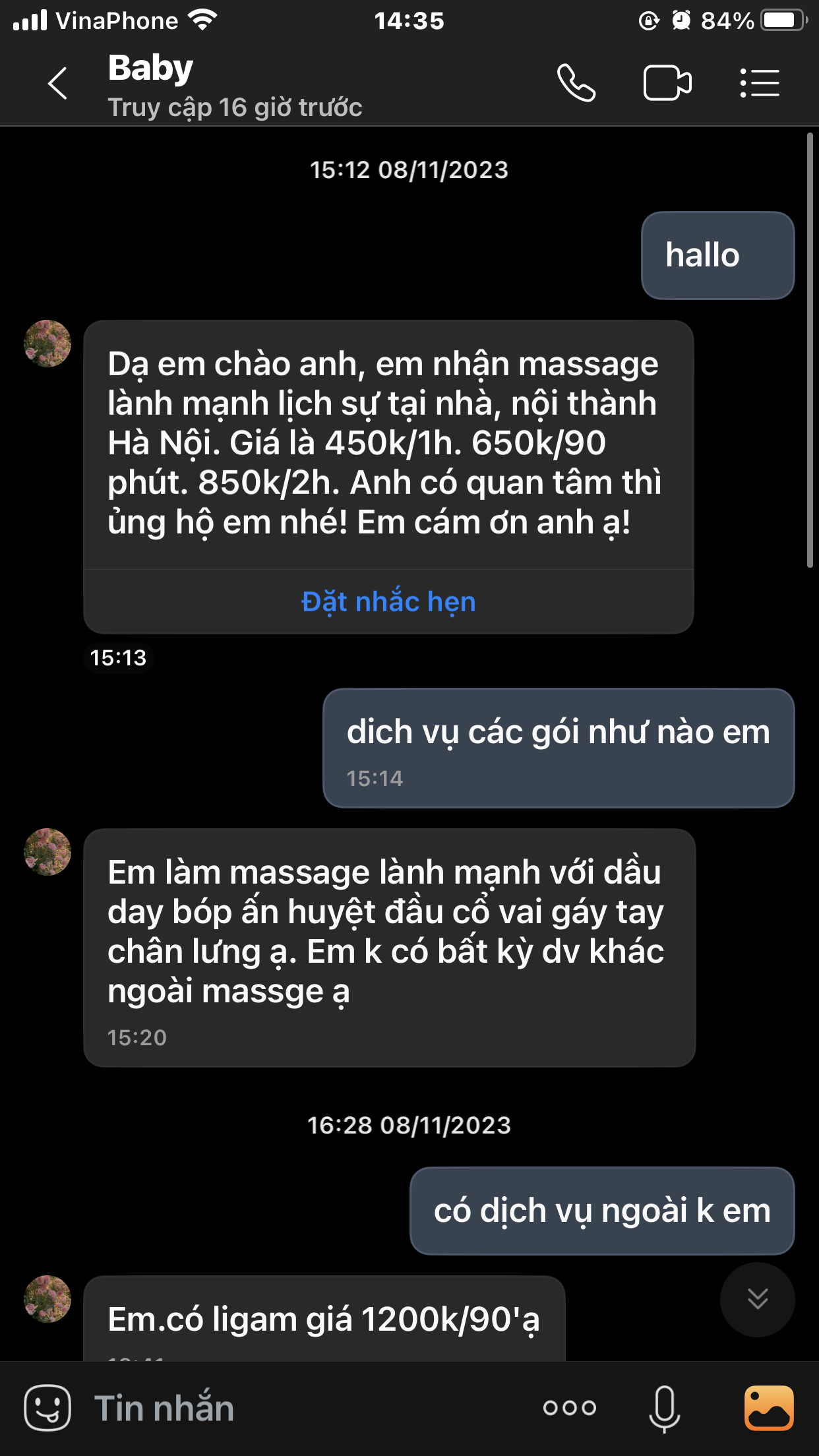The height and width of the screenshot is (1456, 819).
Task: Tap the 'Đặt nhắc hẹn' link
Action: click(x=388, y=601)
